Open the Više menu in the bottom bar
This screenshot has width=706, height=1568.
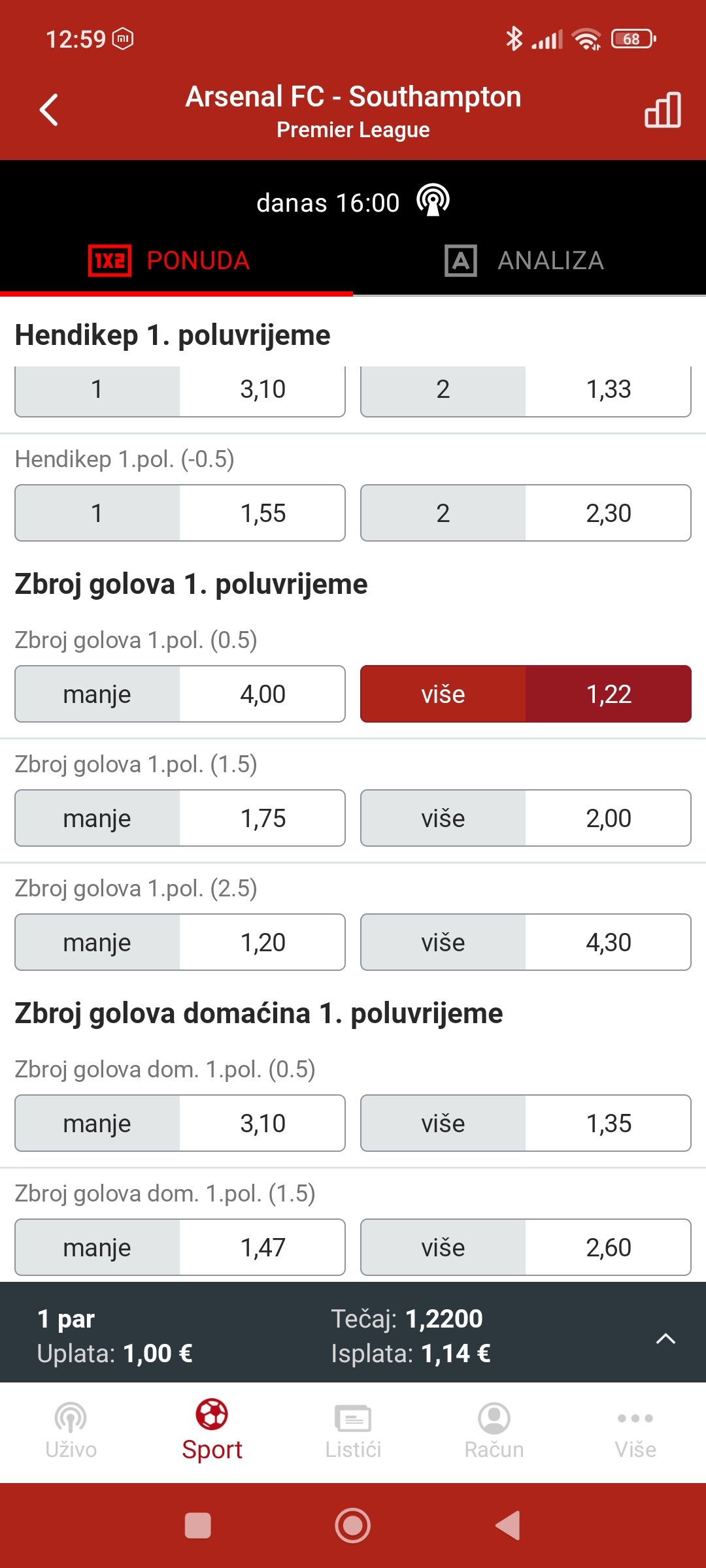[x=635, y=1431]
